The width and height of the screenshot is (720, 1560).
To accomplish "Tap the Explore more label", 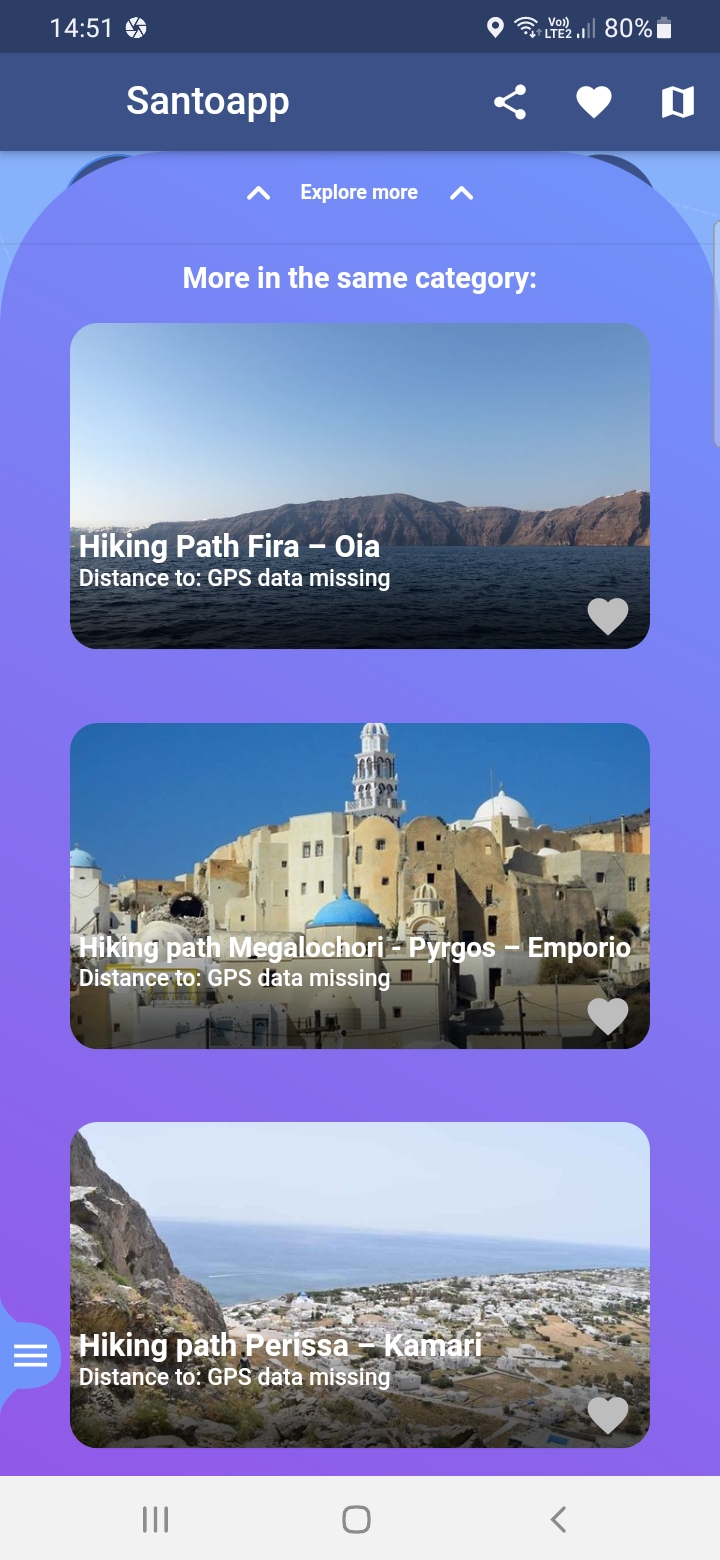I will click(x=359, y=192).
